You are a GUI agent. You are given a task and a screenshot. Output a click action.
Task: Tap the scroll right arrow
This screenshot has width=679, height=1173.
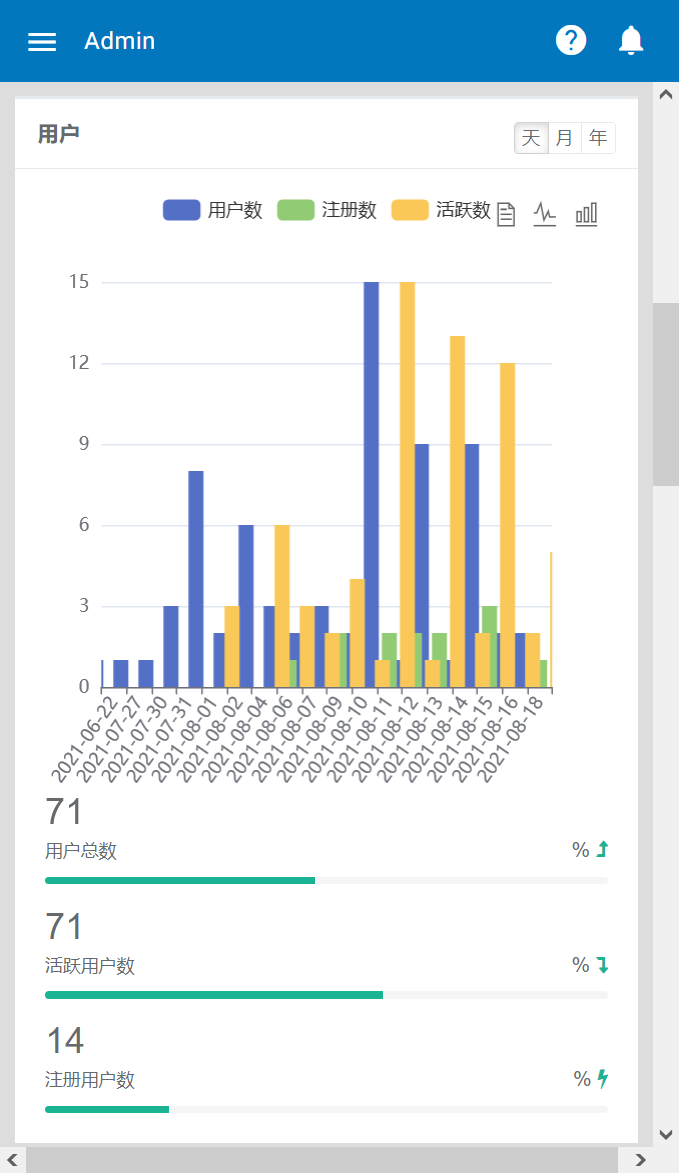(x=640, y=1160)
